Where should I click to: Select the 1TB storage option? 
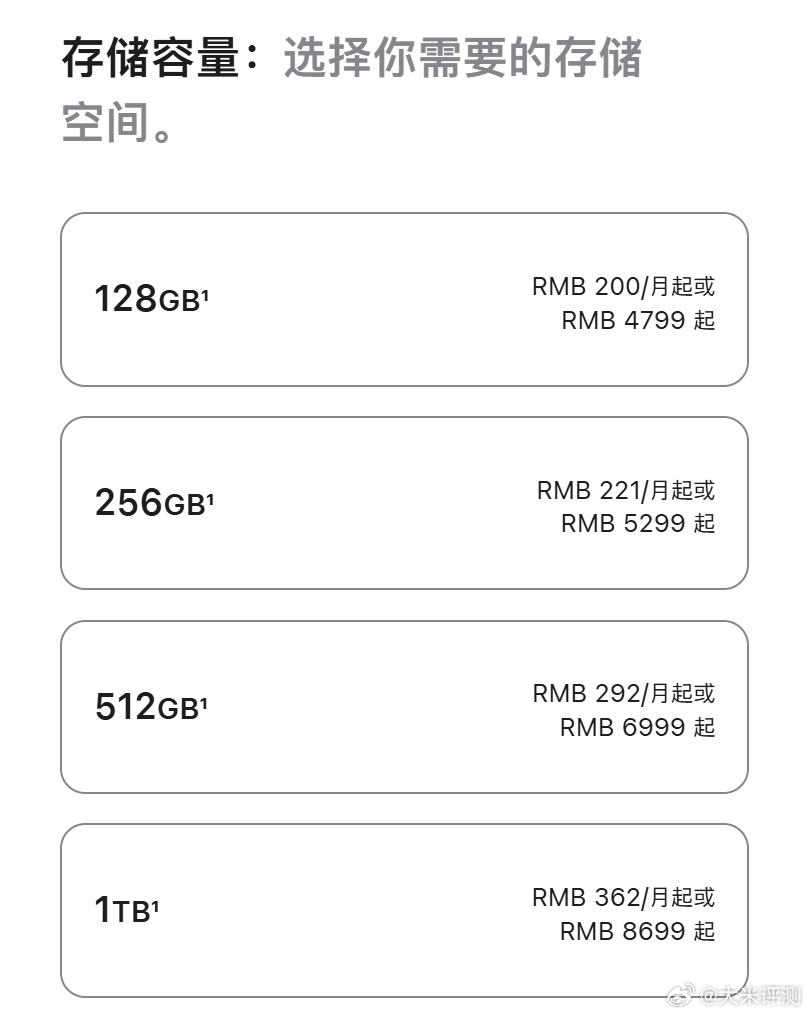coord(404,910)
